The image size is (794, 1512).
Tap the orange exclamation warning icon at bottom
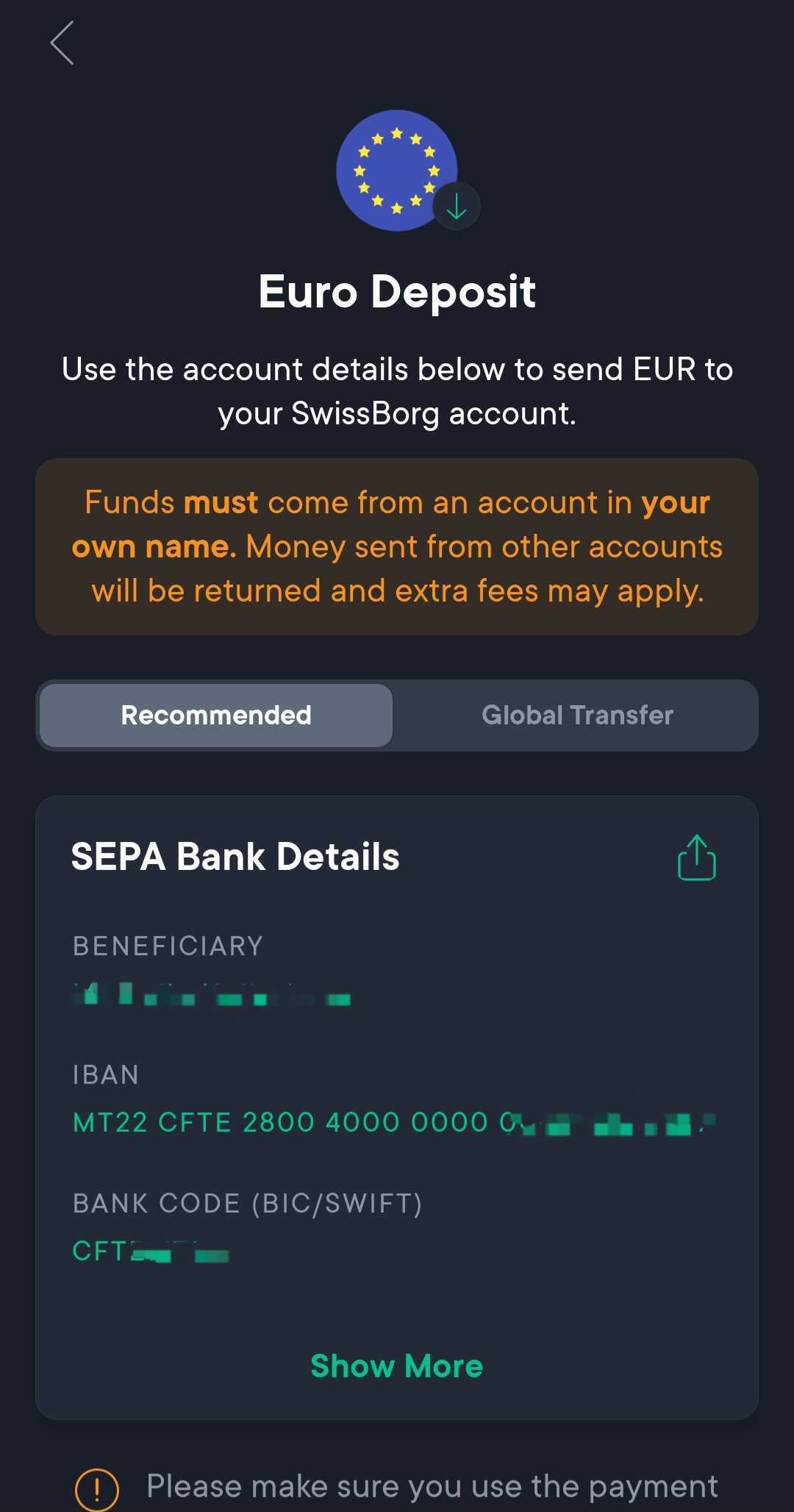point(96,1486)
